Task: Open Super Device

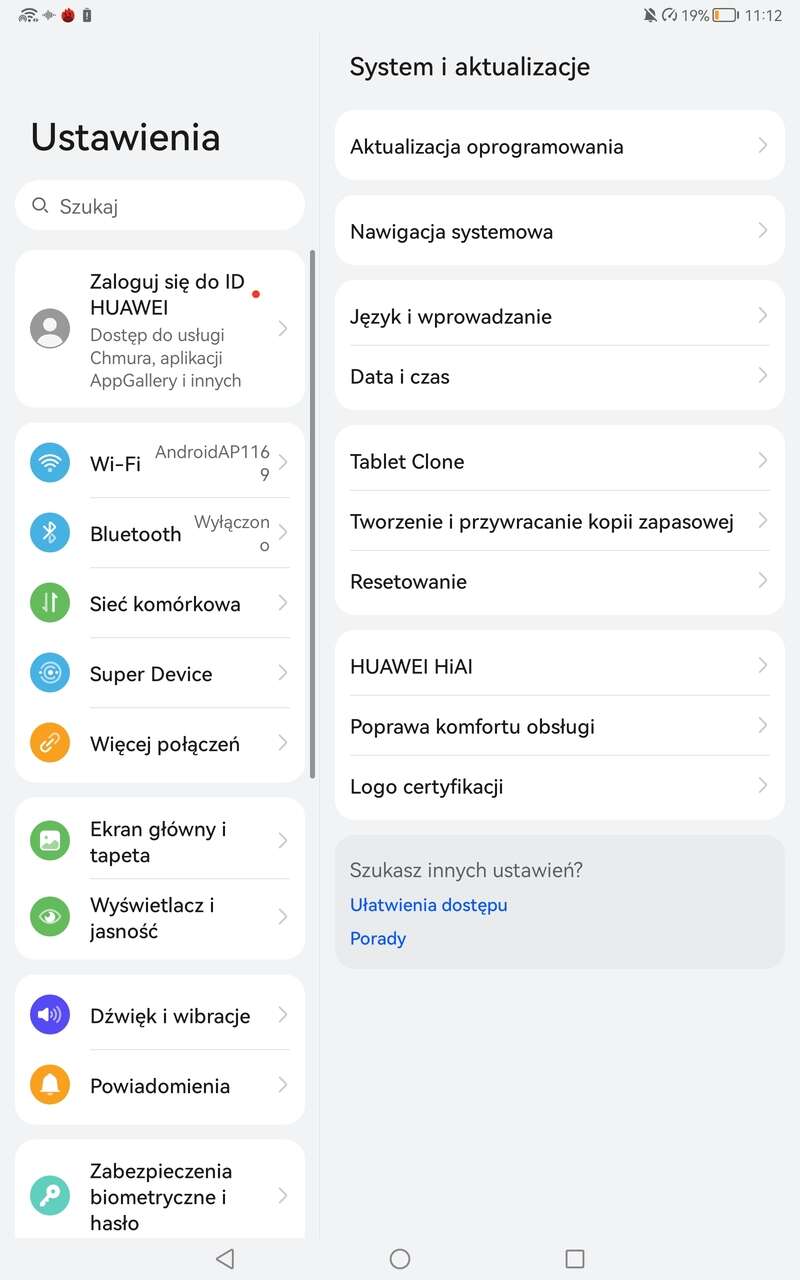Action: tap(160, 673)
